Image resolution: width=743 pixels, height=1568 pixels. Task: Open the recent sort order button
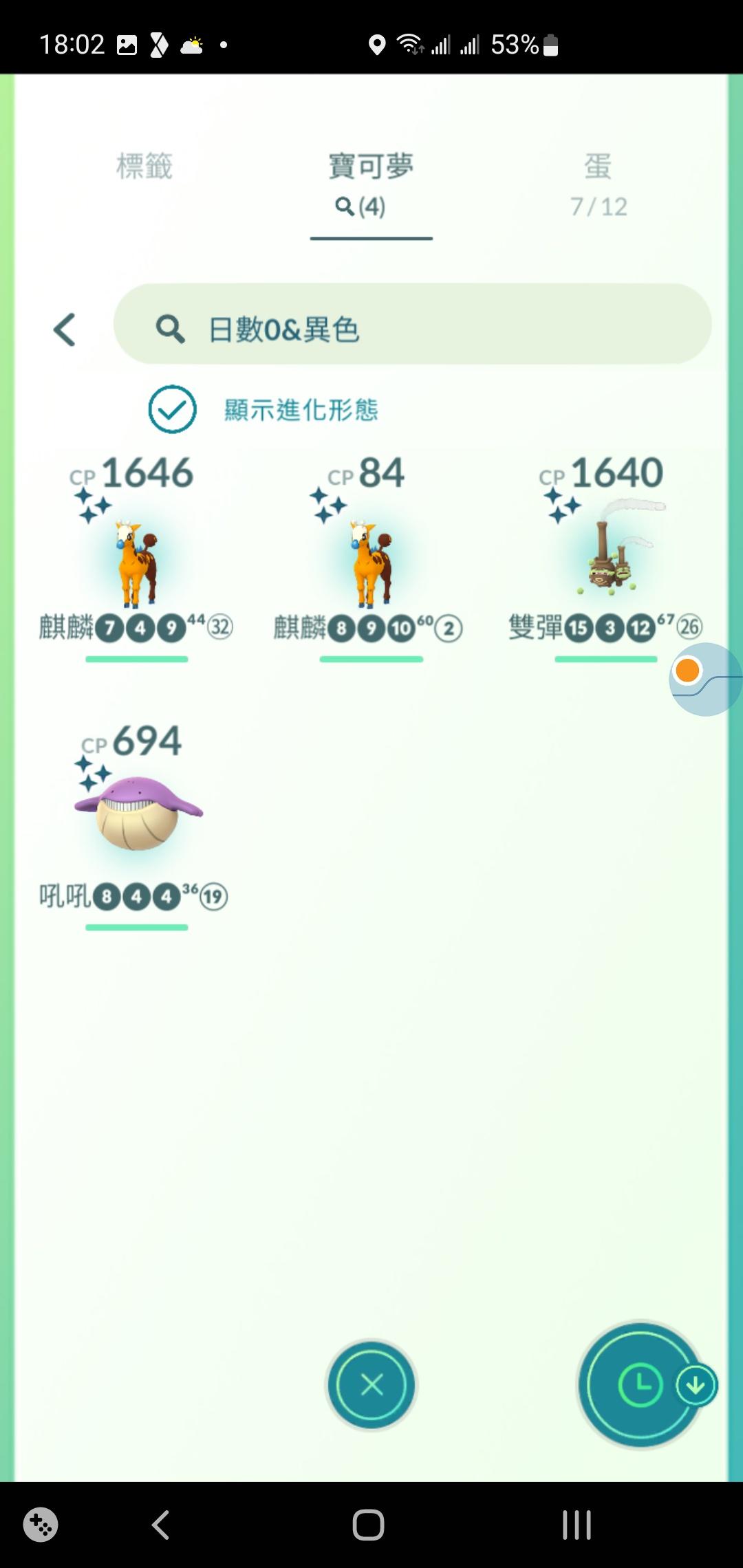[x=641, y=1384]
